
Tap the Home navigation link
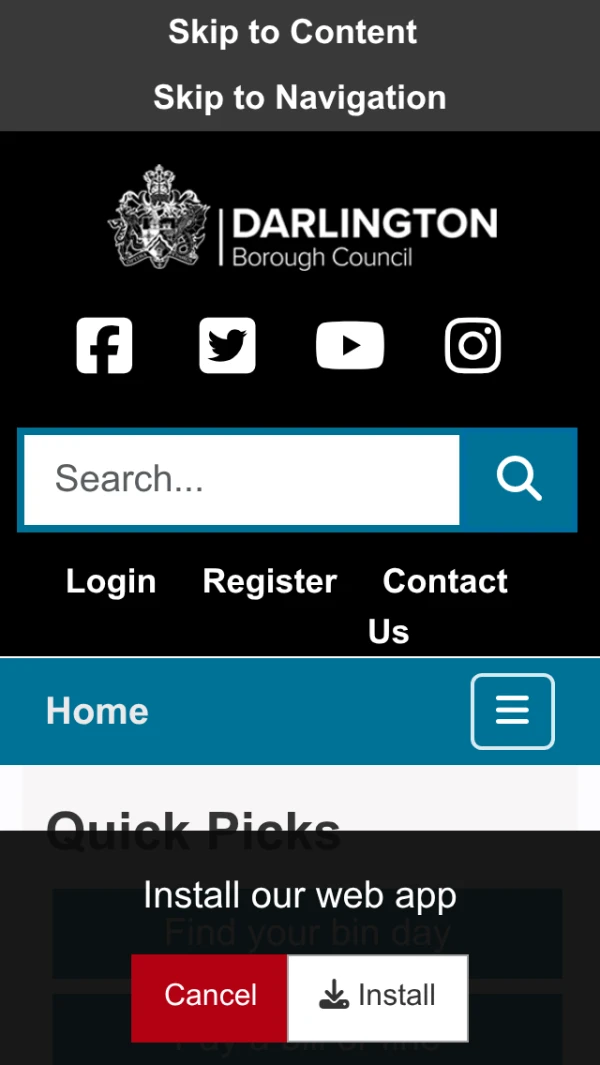tap(97, 711)
